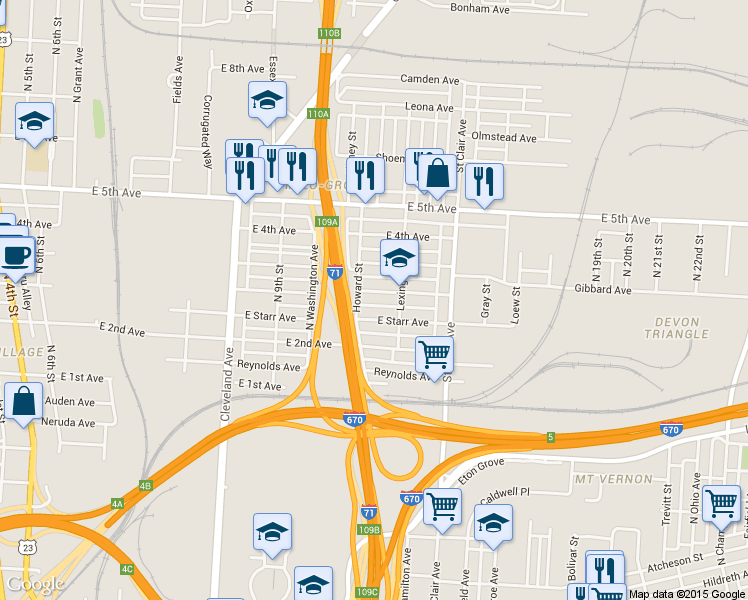Select the school marker below E 4th Ave
748x600 pixels.
coord(399,258)
